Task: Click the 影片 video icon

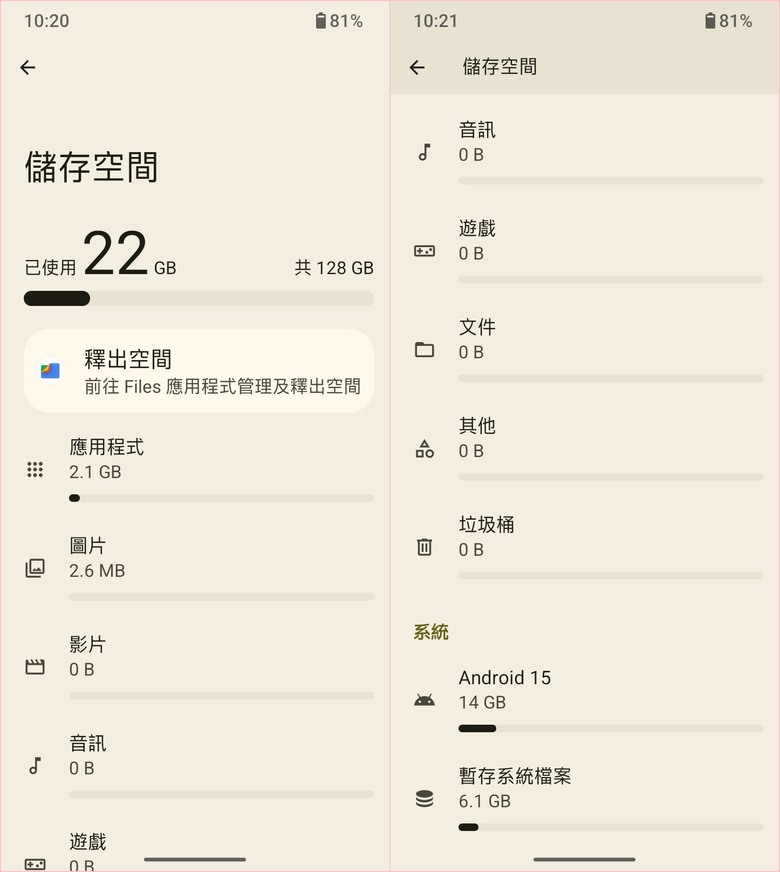Action: point(35,665)
